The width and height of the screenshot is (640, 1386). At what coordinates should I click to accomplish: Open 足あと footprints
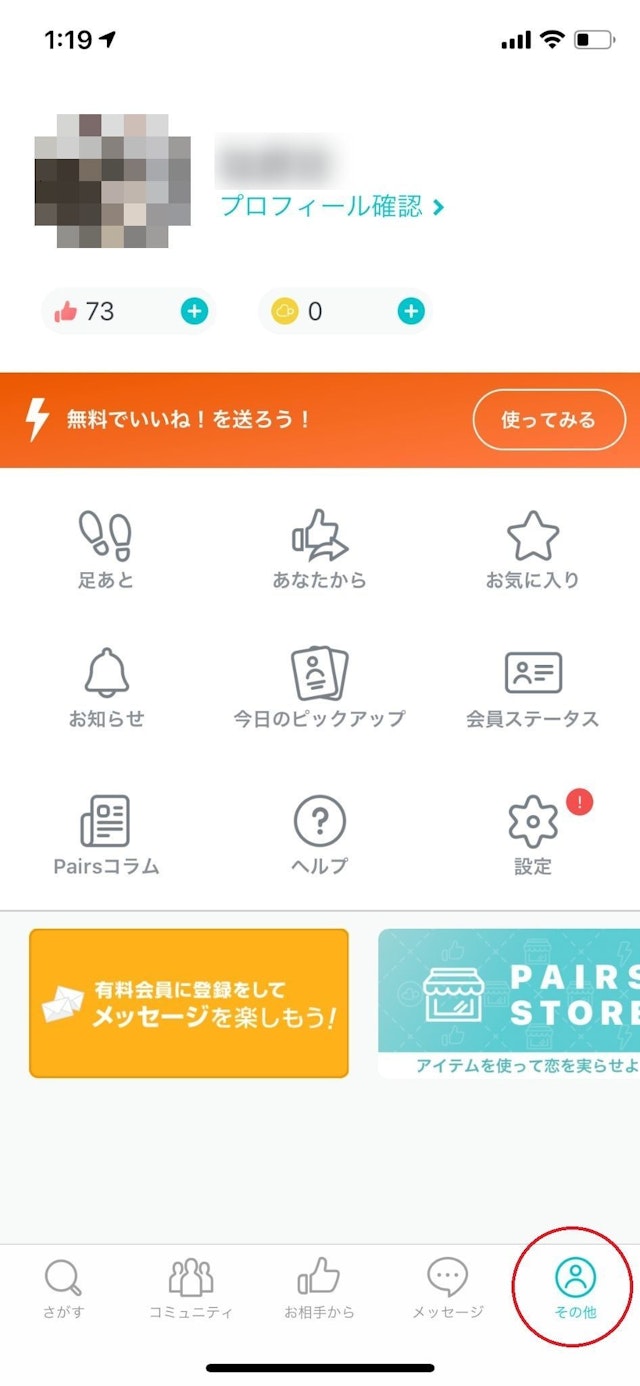coord(106,549)
